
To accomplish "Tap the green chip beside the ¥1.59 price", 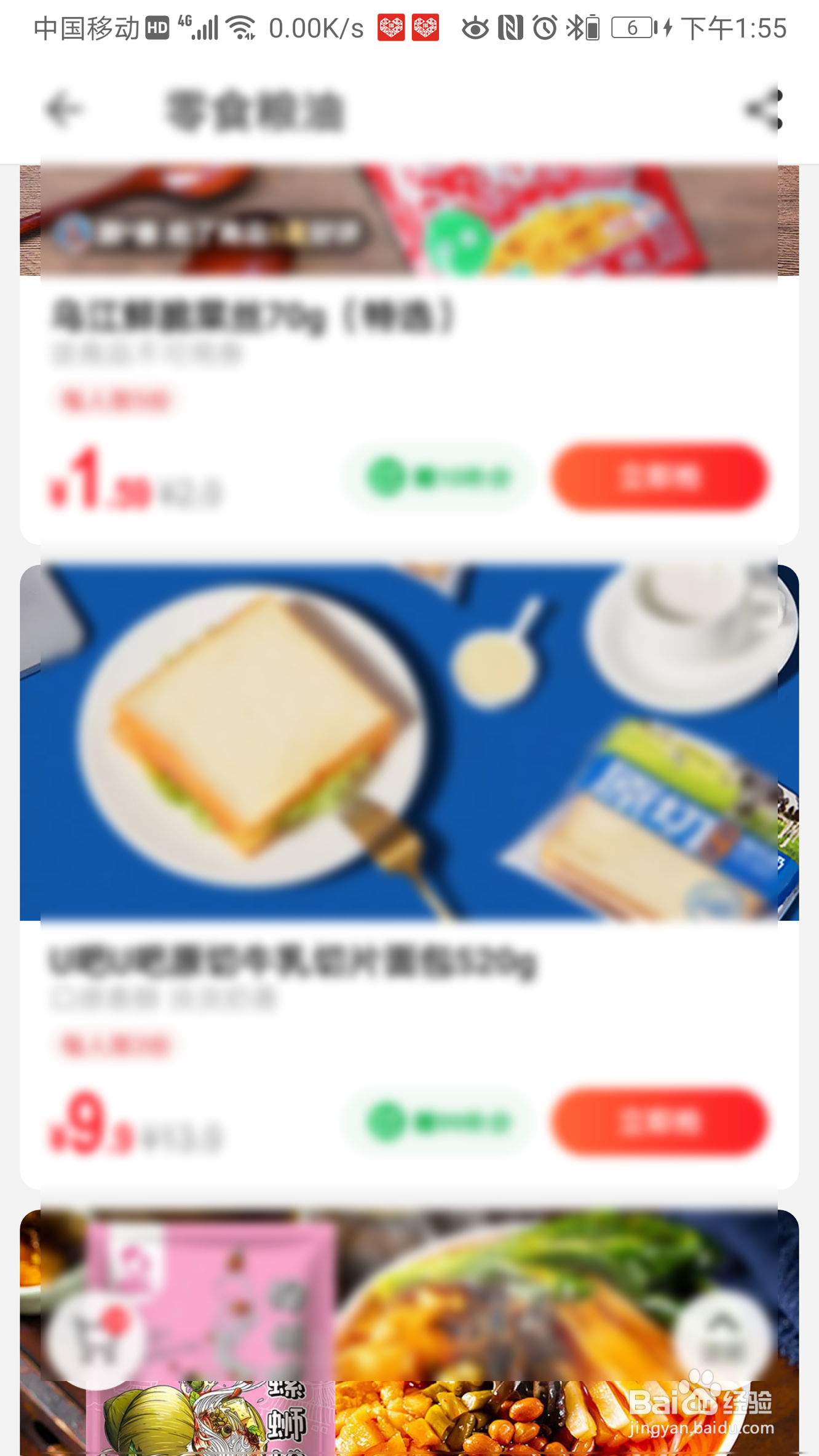I will 438,476.
